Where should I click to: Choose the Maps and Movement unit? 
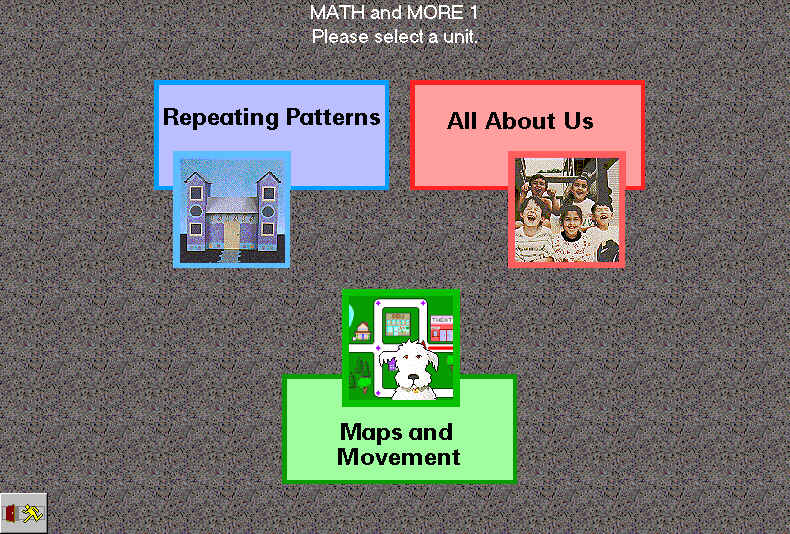pos(399,444)
